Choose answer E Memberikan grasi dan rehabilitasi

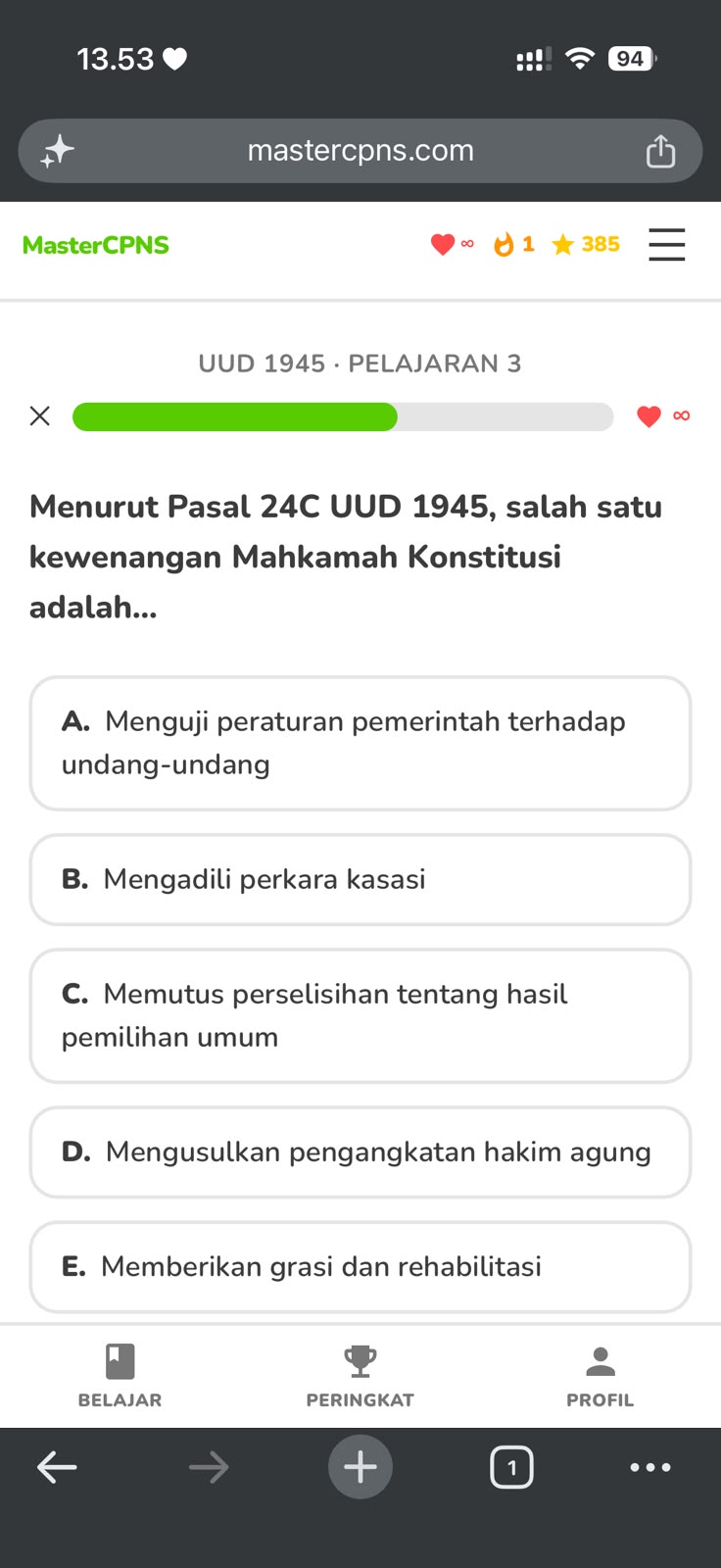[x=360, y=1266]
